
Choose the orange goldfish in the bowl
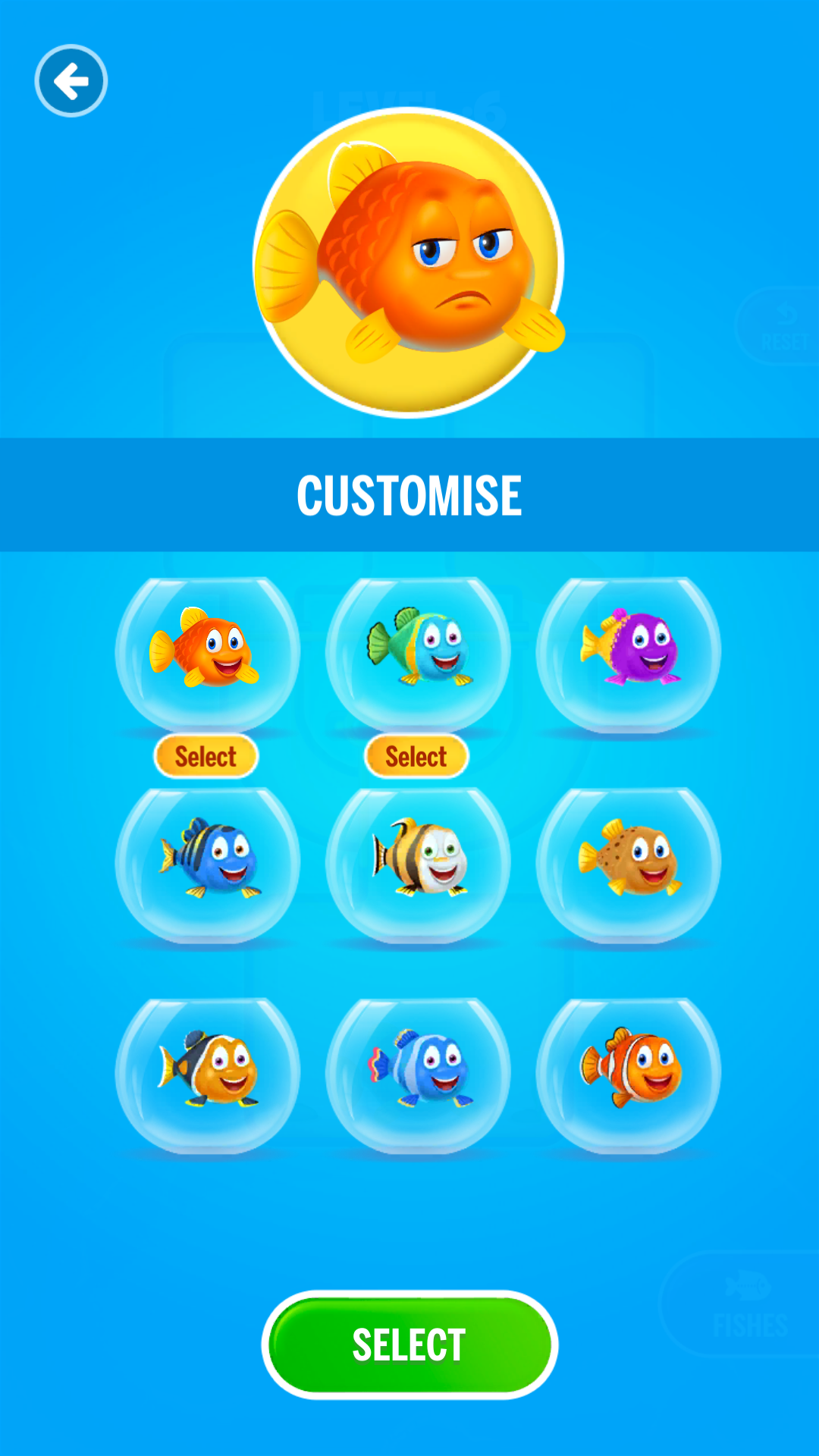[206, 652]
